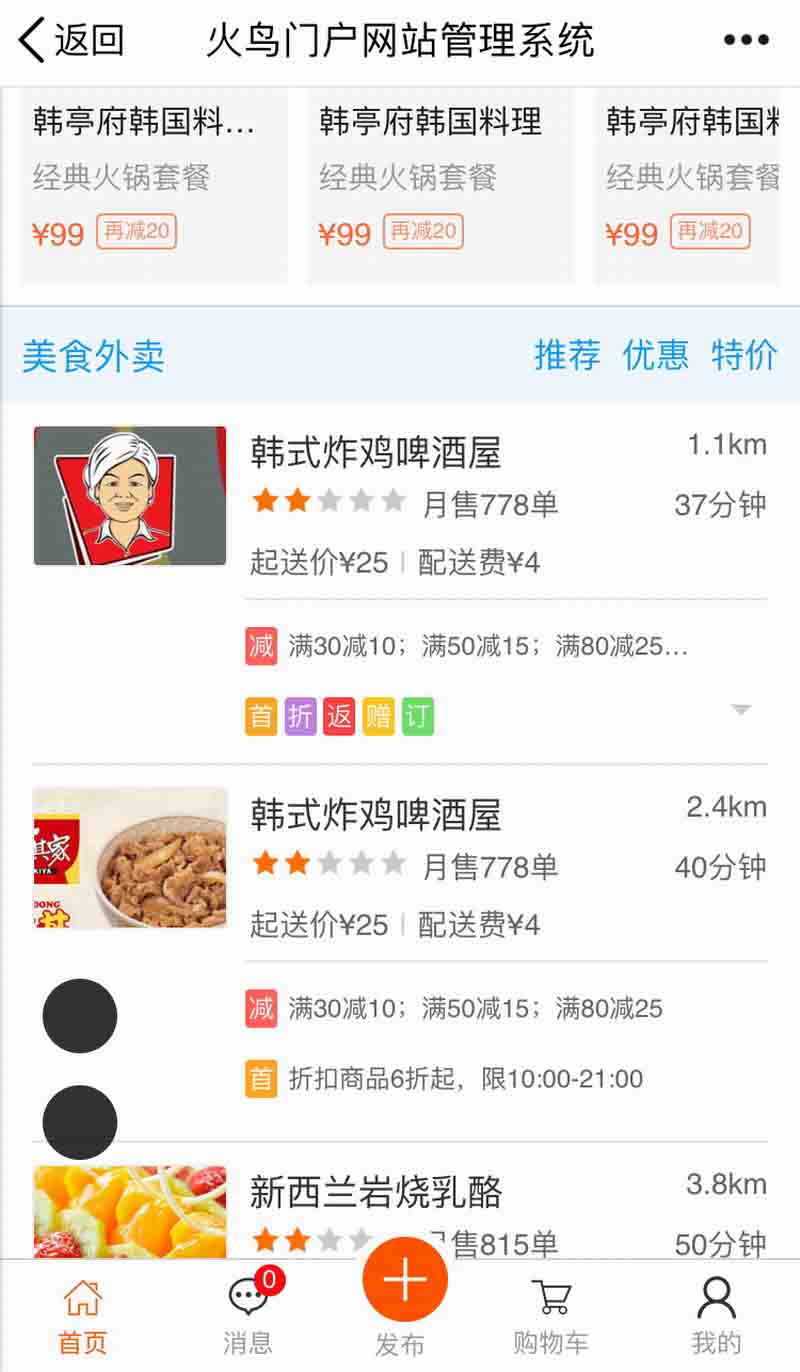Select the 优惠 filter
800x1372 pixels.
coord(655,355)
